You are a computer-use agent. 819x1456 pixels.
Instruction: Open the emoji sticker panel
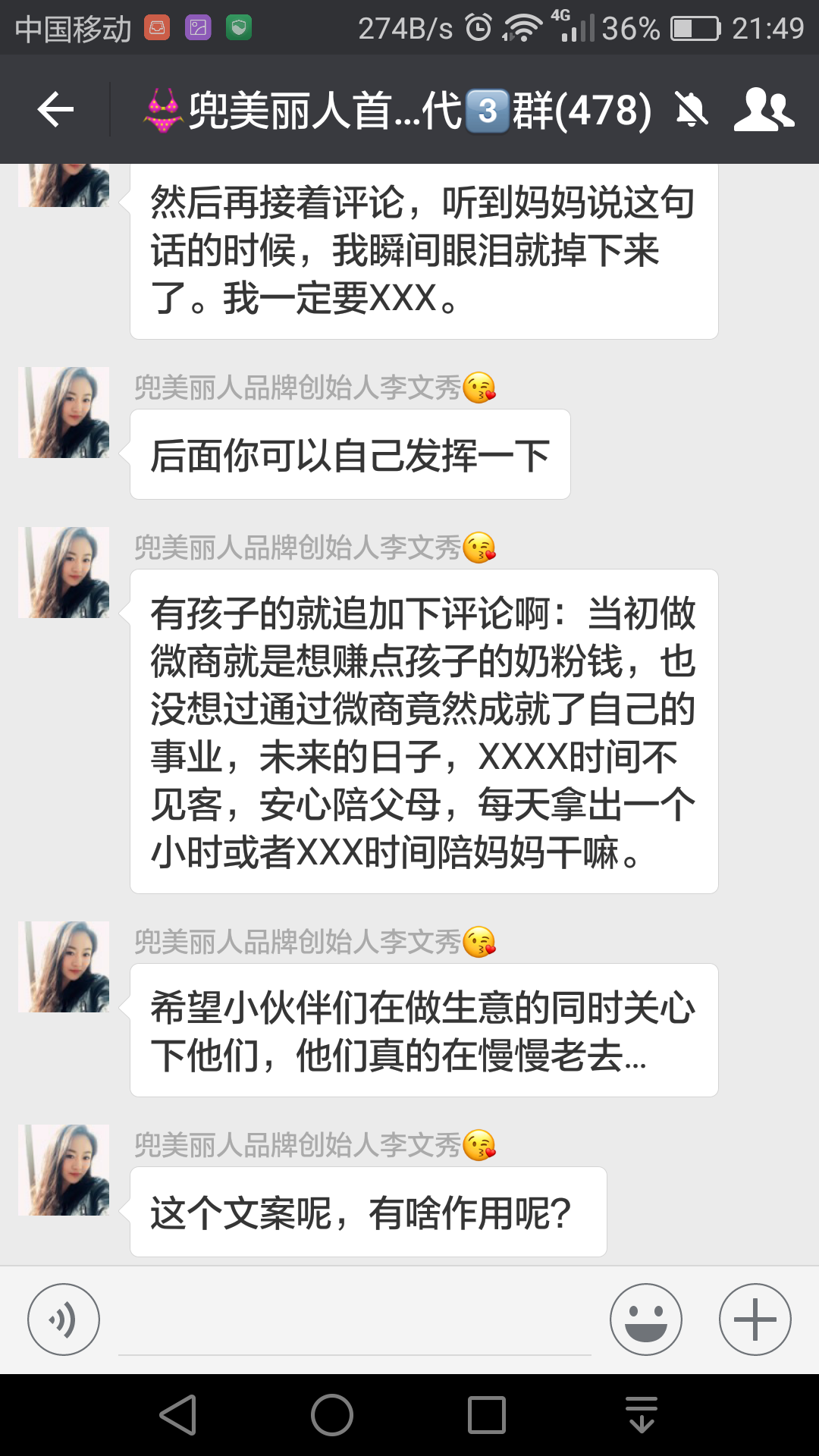click(x=645, y=1319)
